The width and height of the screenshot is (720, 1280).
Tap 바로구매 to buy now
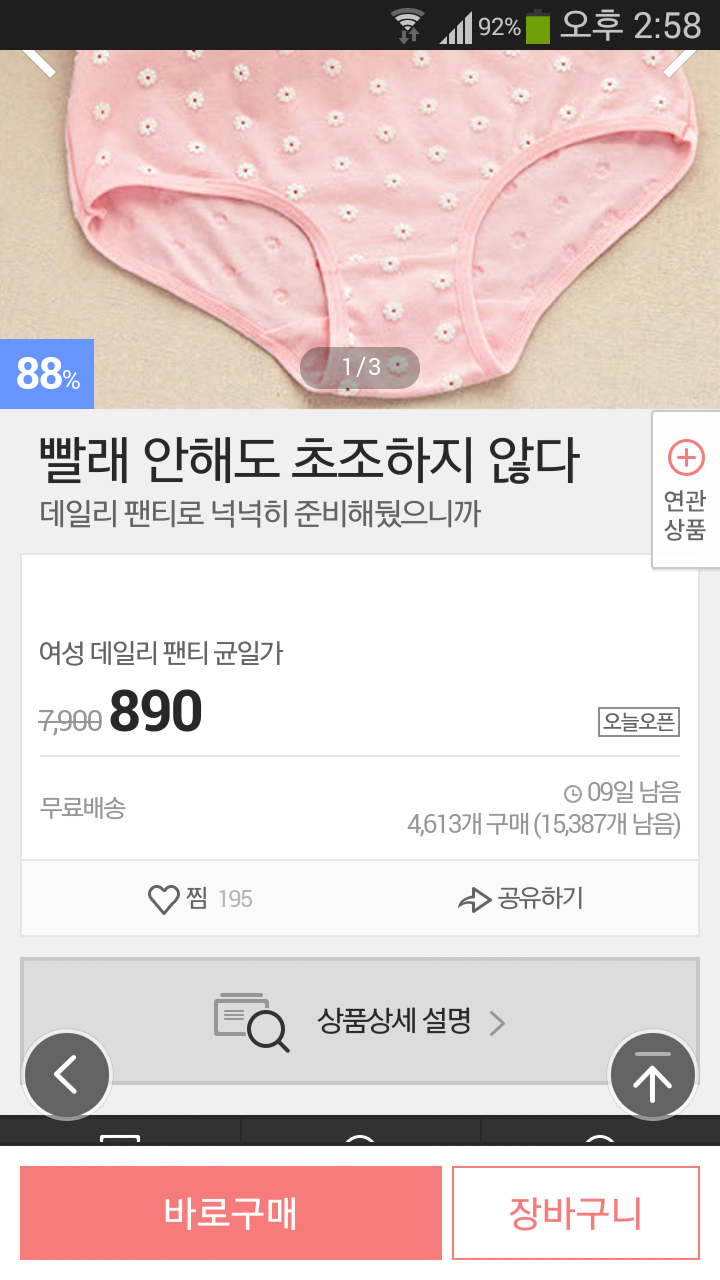click(x=230, y=1212)
